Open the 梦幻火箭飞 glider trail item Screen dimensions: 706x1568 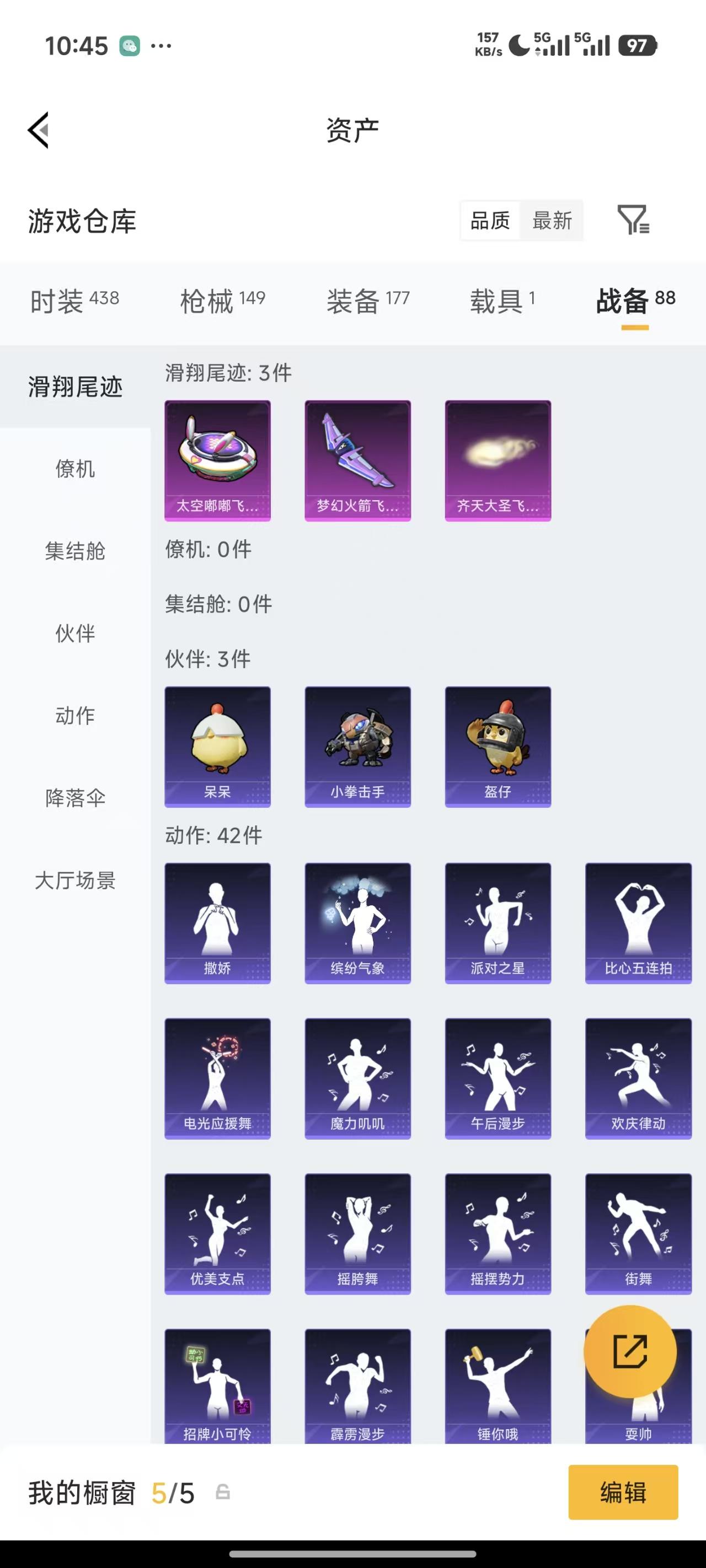[357, 460]
